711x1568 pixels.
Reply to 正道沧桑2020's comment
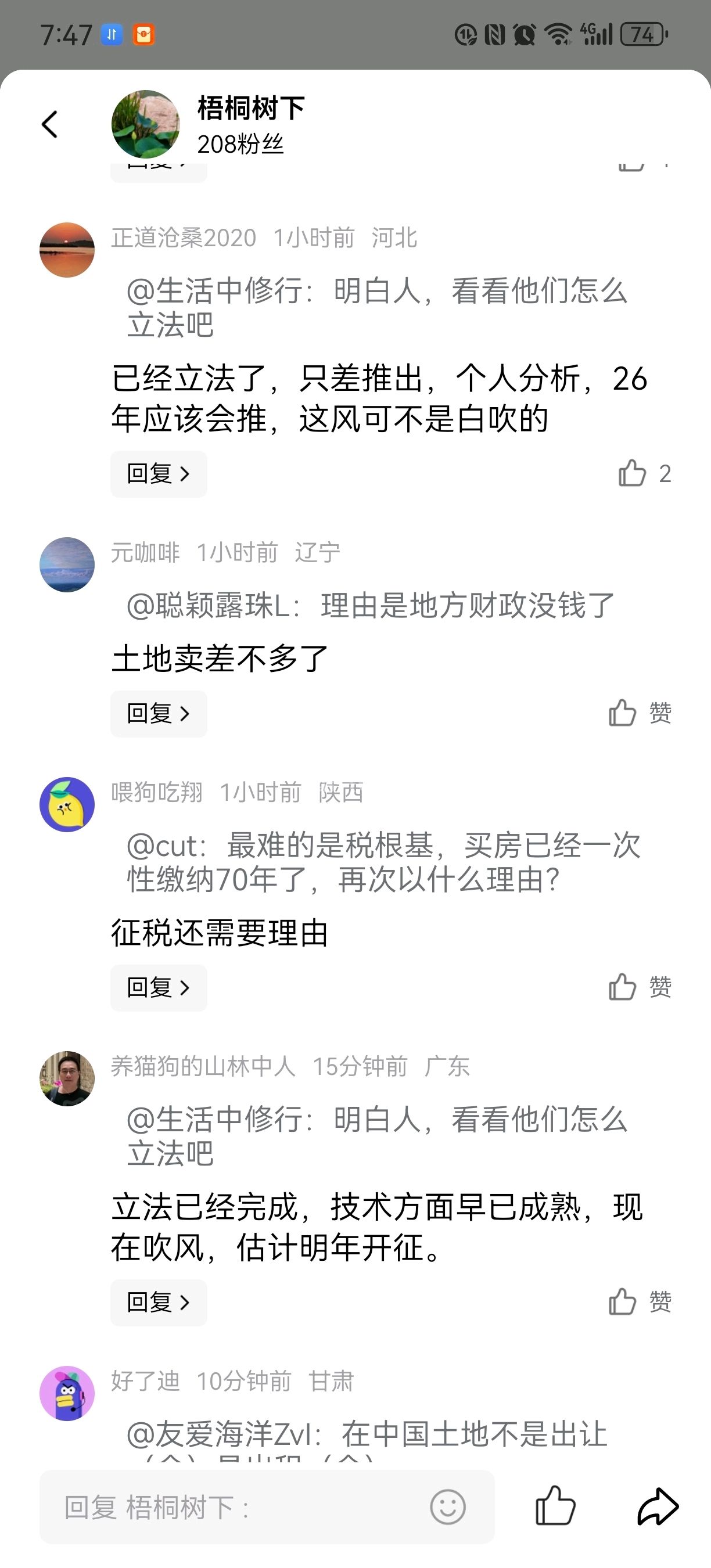coord(158,473)
